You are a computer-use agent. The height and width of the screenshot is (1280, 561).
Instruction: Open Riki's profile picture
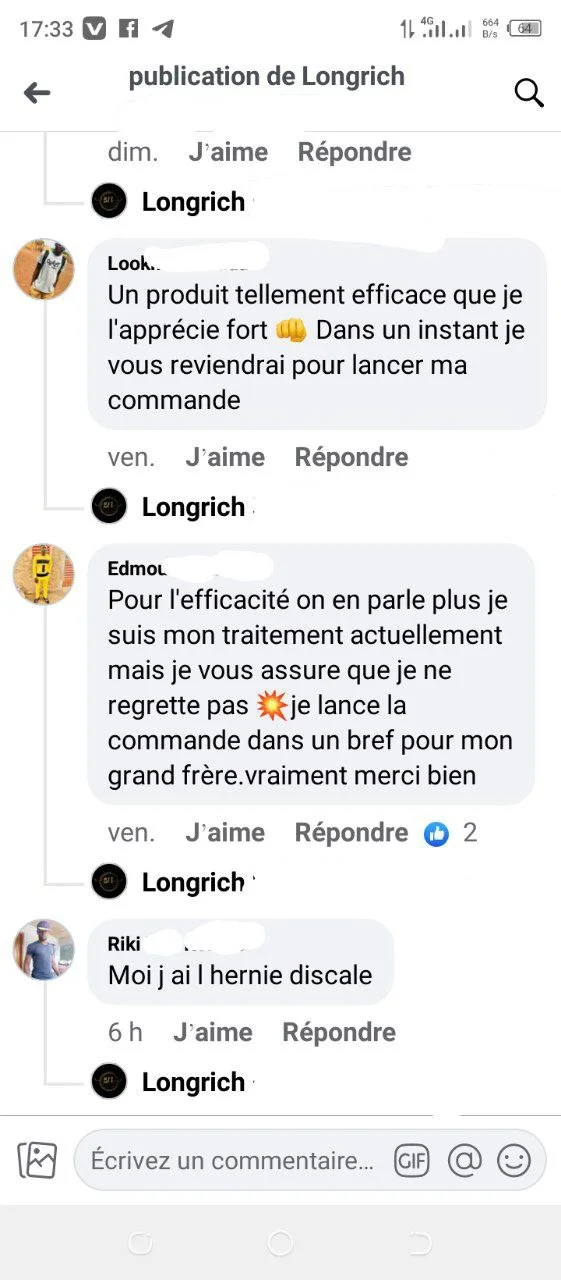point(43,949)
